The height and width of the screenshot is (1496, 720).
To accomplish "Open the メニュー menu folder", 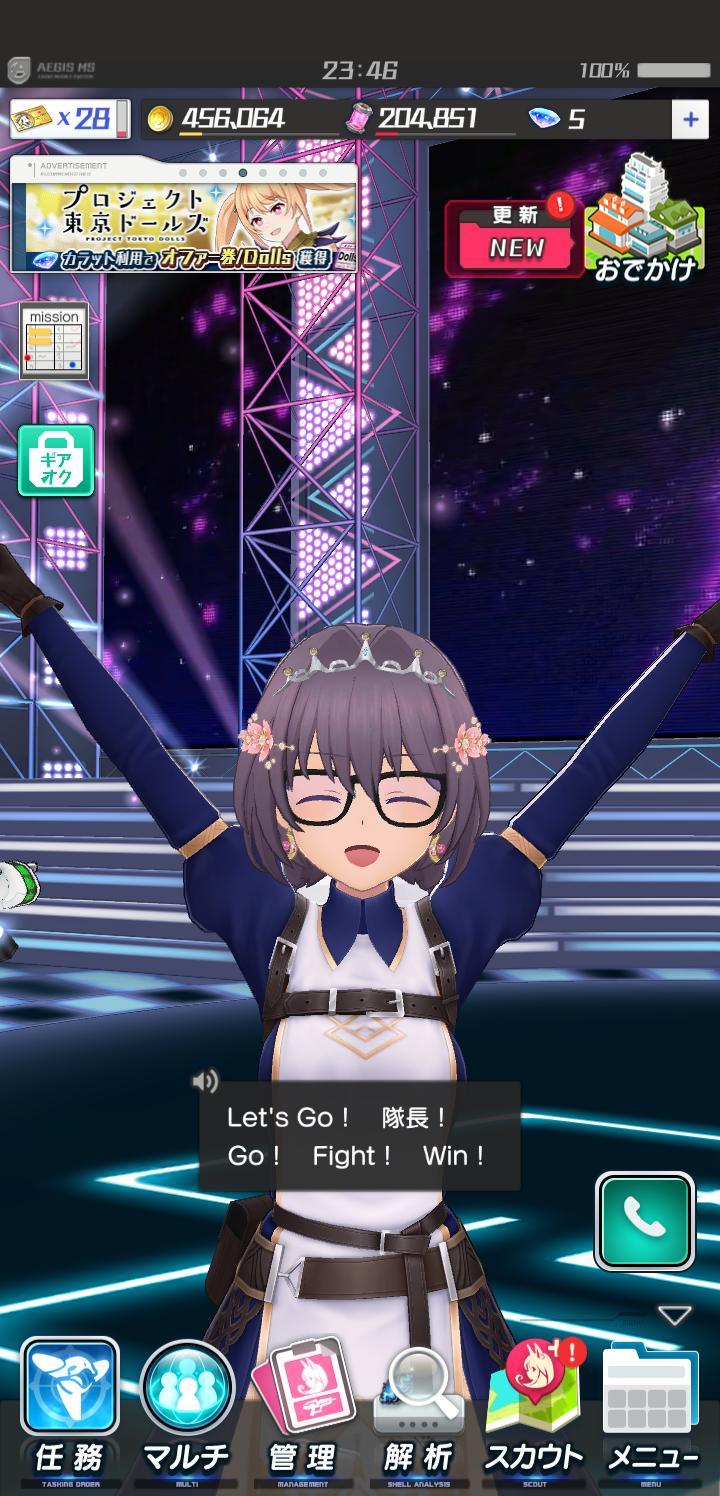I will (650, 1412).
